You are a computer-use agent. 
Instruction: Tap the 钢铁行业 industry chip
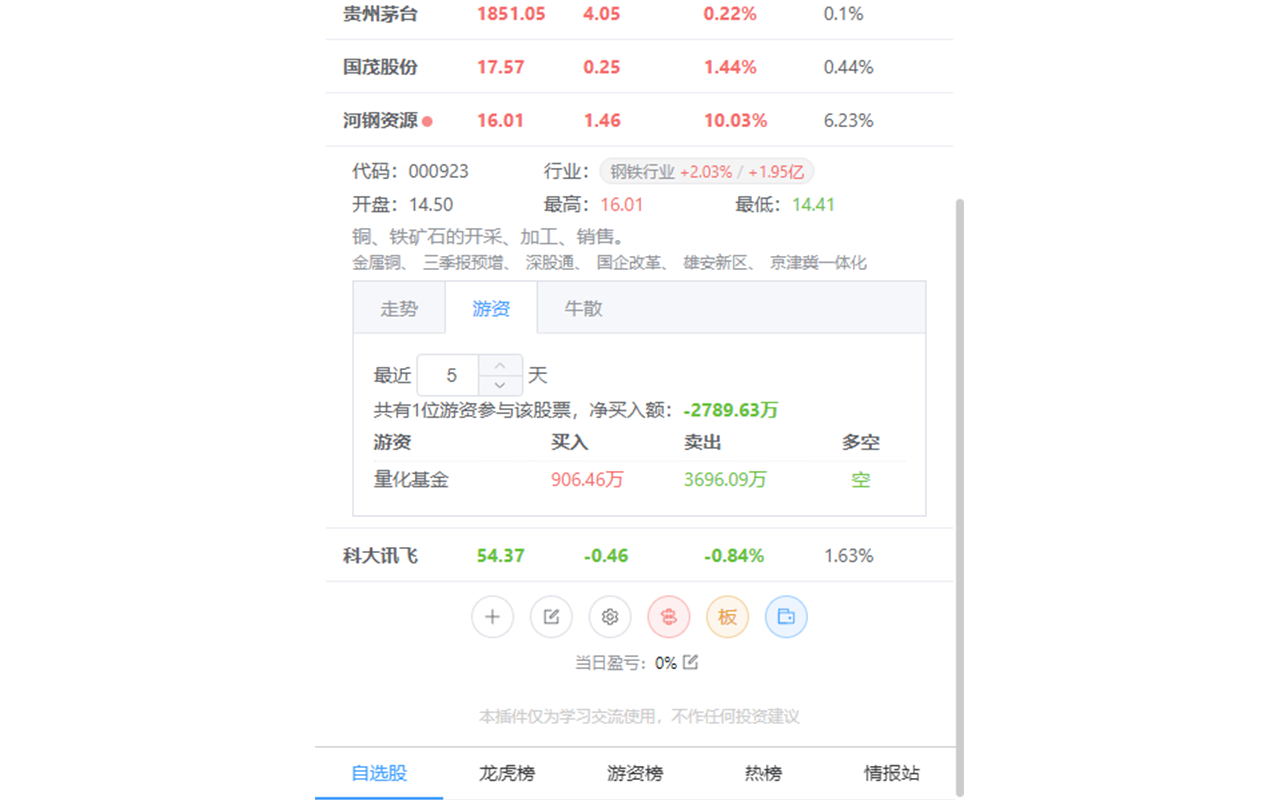706,172
